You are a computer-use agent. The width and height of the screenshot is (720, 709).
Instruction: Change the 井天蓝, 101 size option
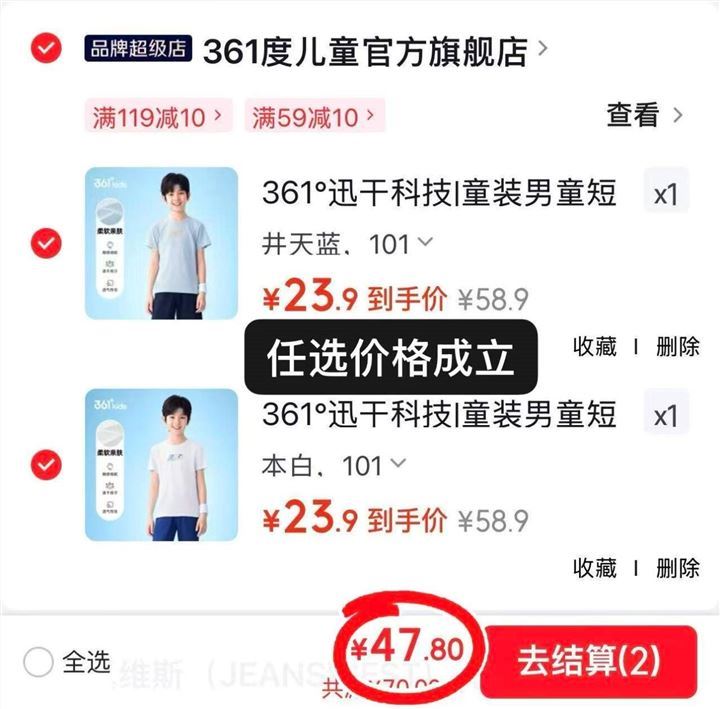(347, 243)
